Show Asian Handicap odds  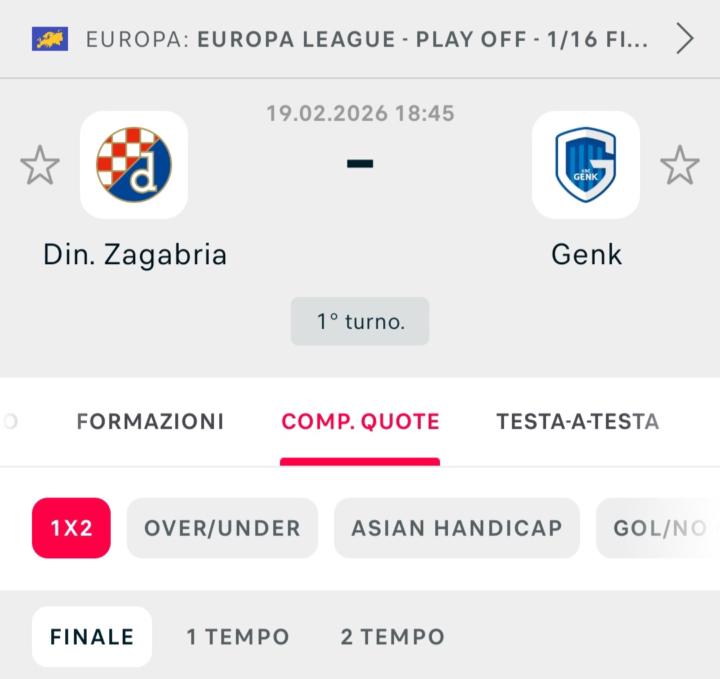click(x=456, y=528)
